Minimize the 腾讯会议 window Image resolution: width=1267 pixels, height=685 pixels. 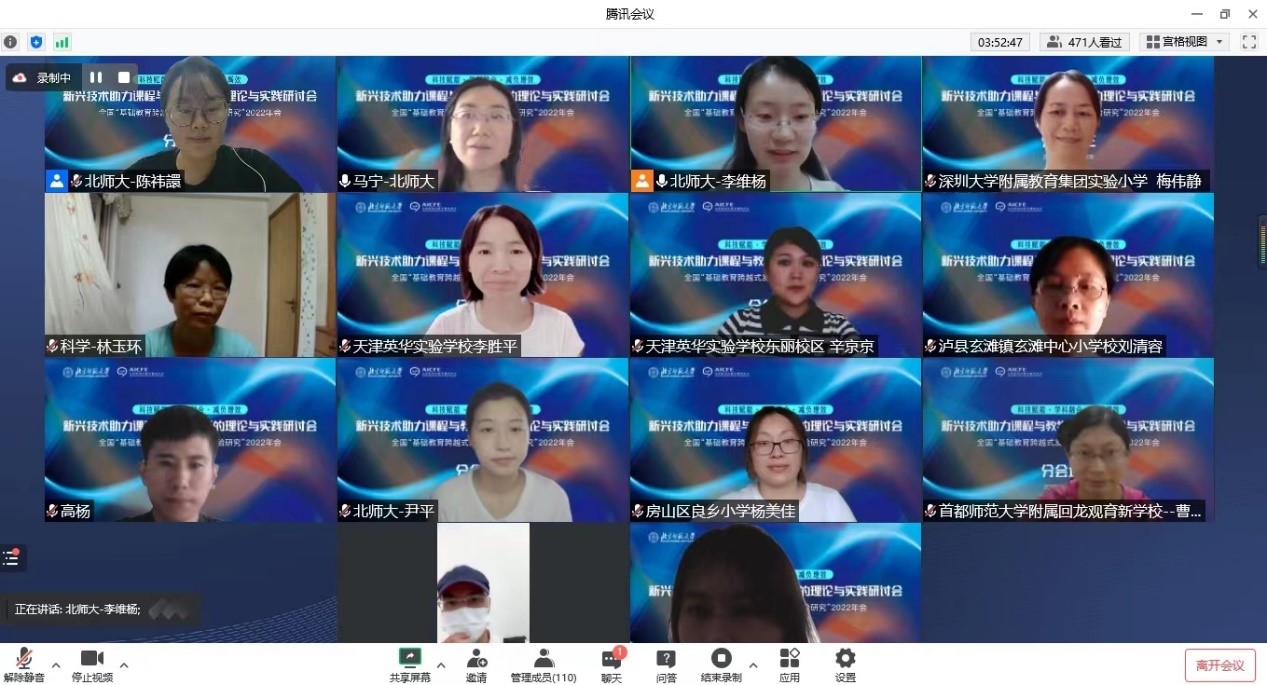pos(1197,14)
